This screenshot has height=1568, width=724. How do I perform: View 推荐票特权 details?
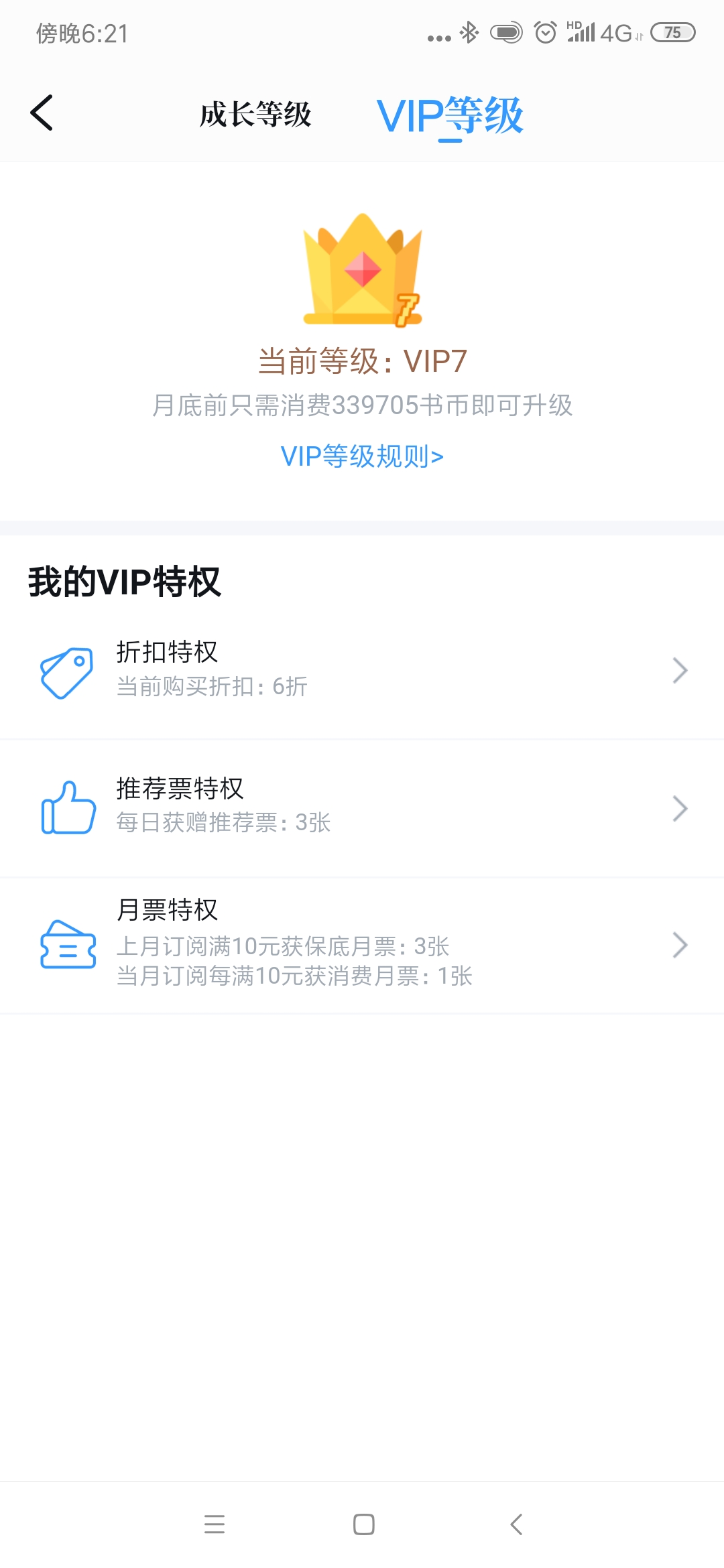[362, 807]
